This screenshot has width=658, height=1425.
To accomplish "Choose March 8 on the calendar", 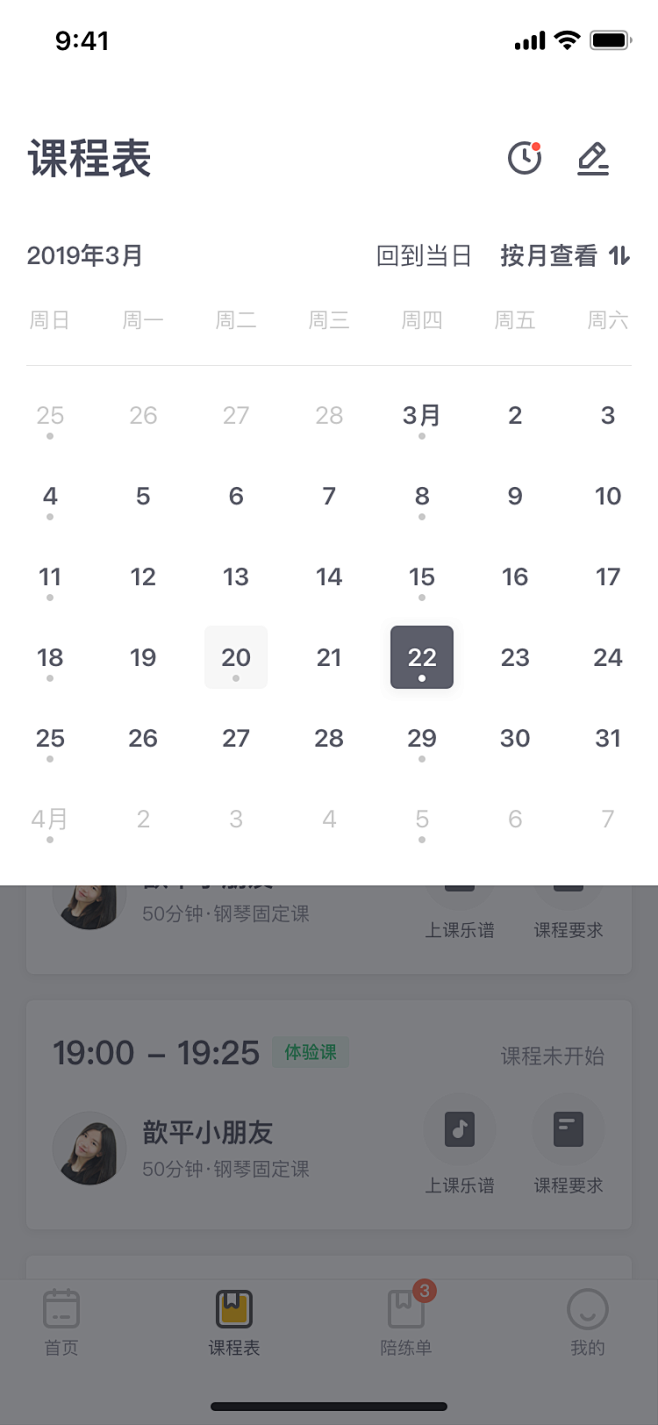I will [x=422, y=496].
